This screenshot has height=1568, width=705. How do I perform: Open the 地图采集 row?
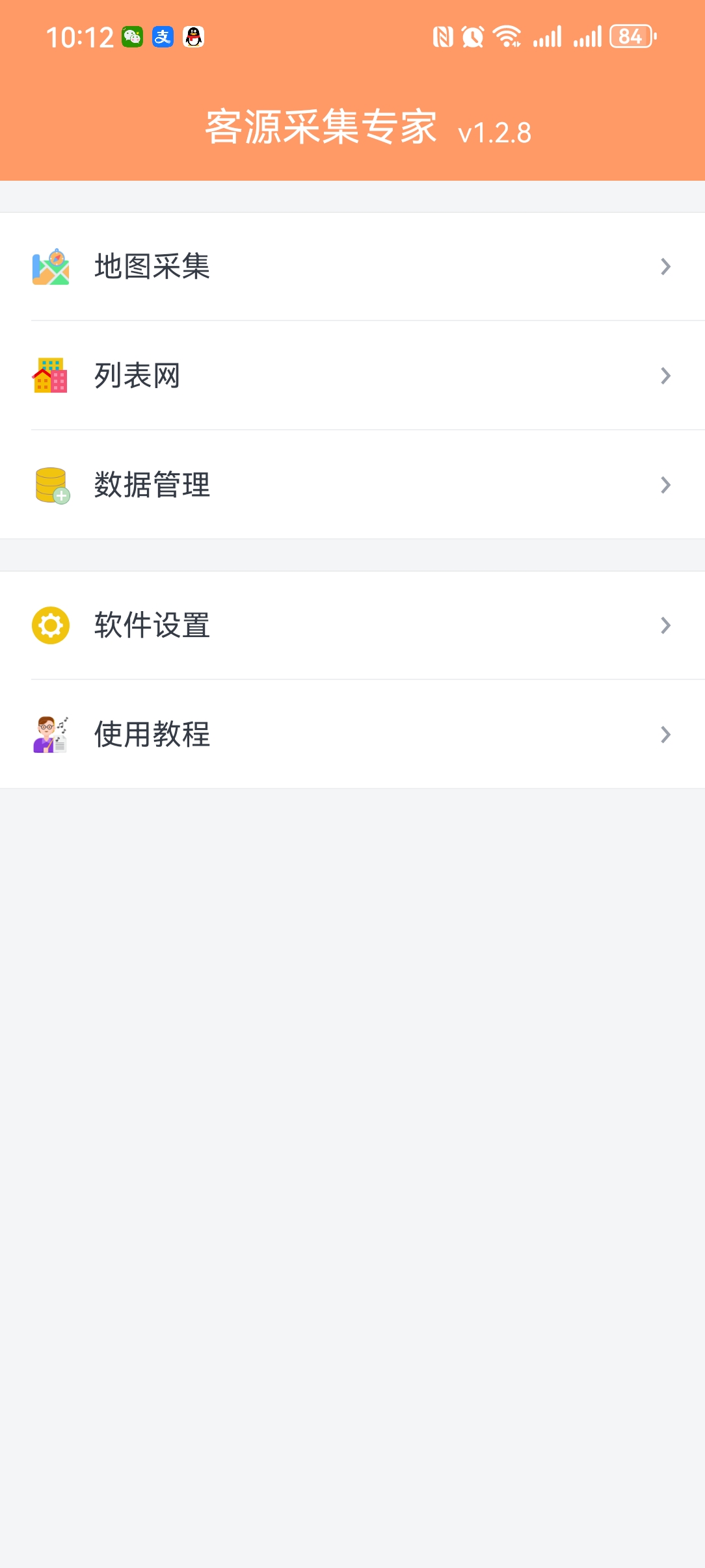coord(352,267)
